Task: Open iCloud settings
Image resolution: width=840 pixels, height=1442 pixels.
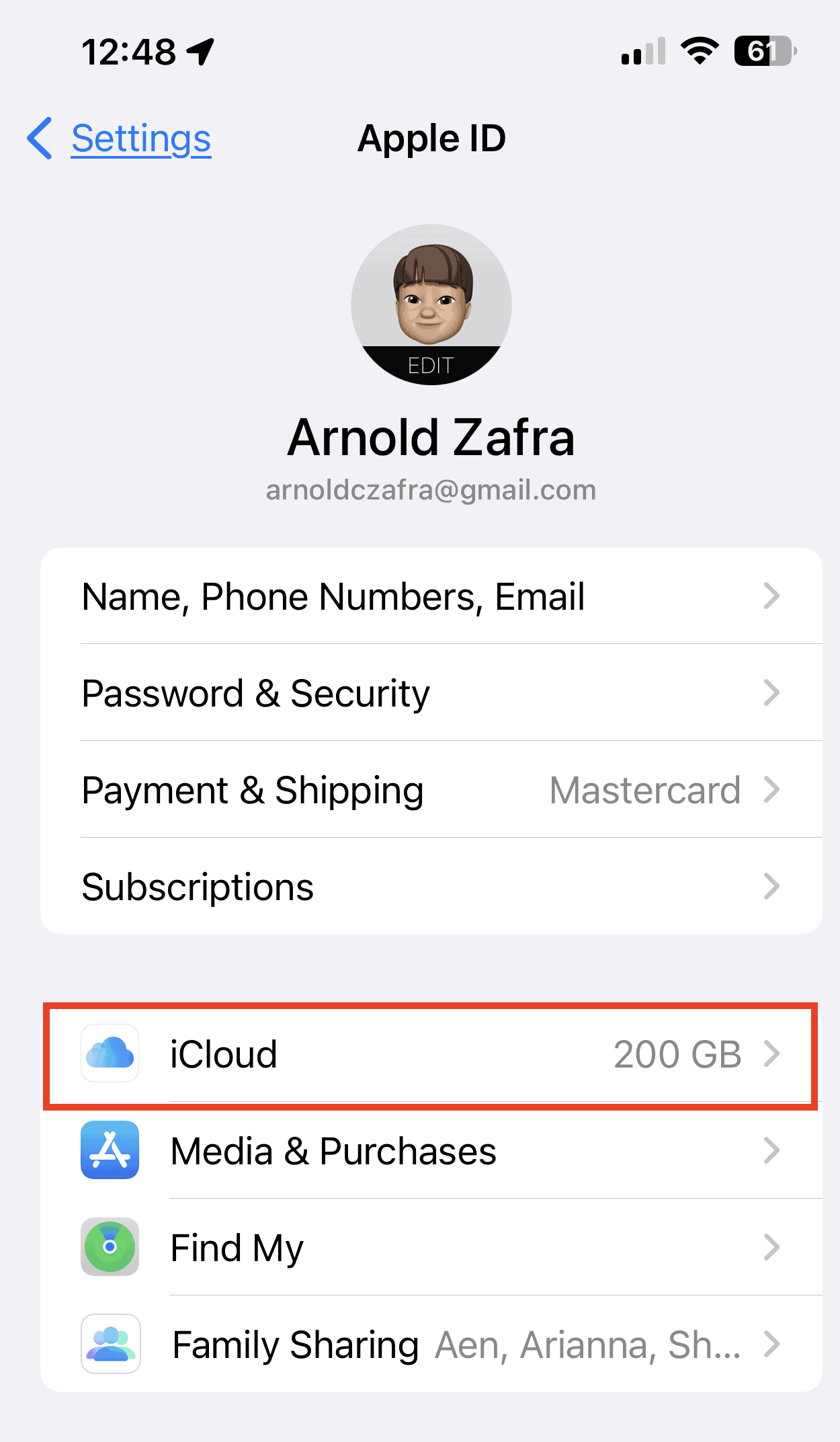Action: coord(430,1053)
